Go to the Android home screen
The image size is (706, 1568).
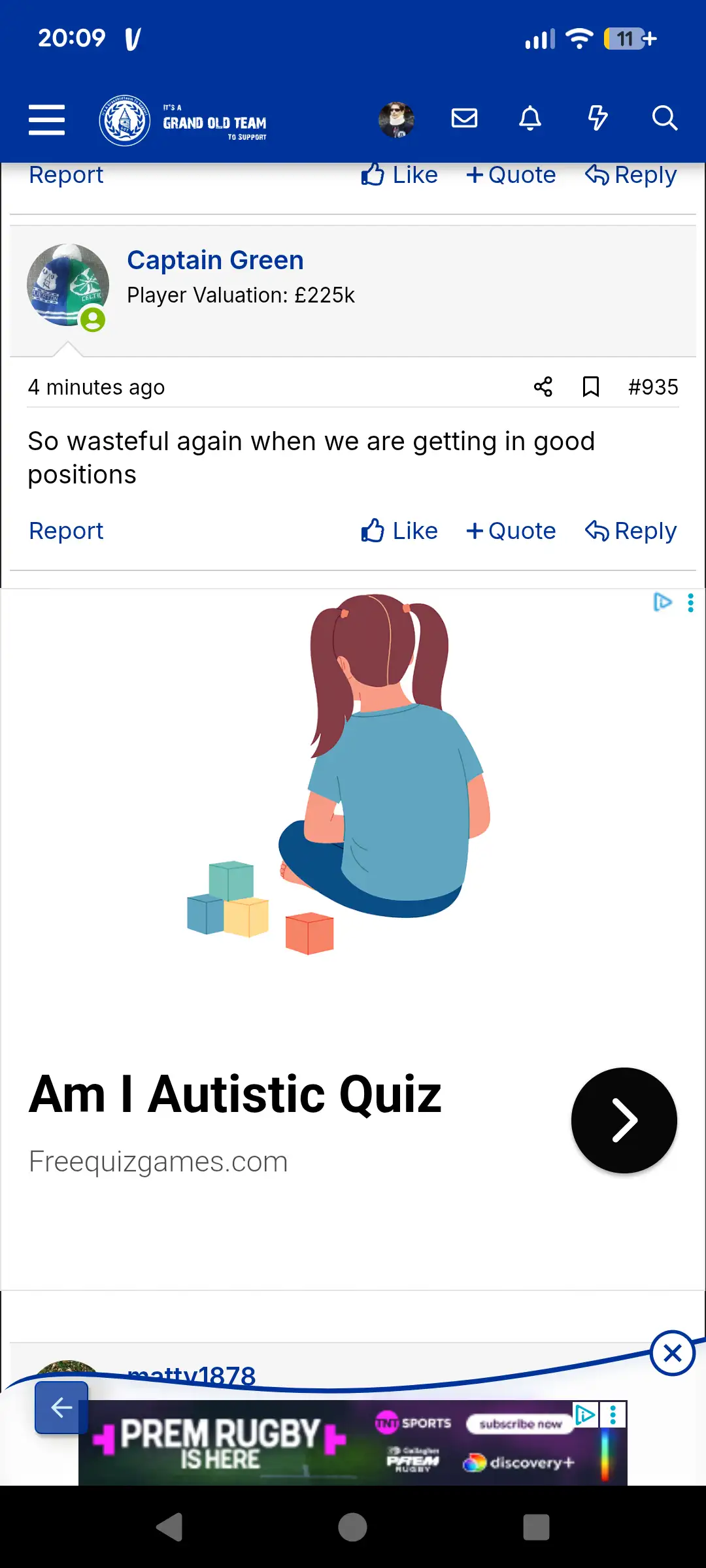(352, 1527)
